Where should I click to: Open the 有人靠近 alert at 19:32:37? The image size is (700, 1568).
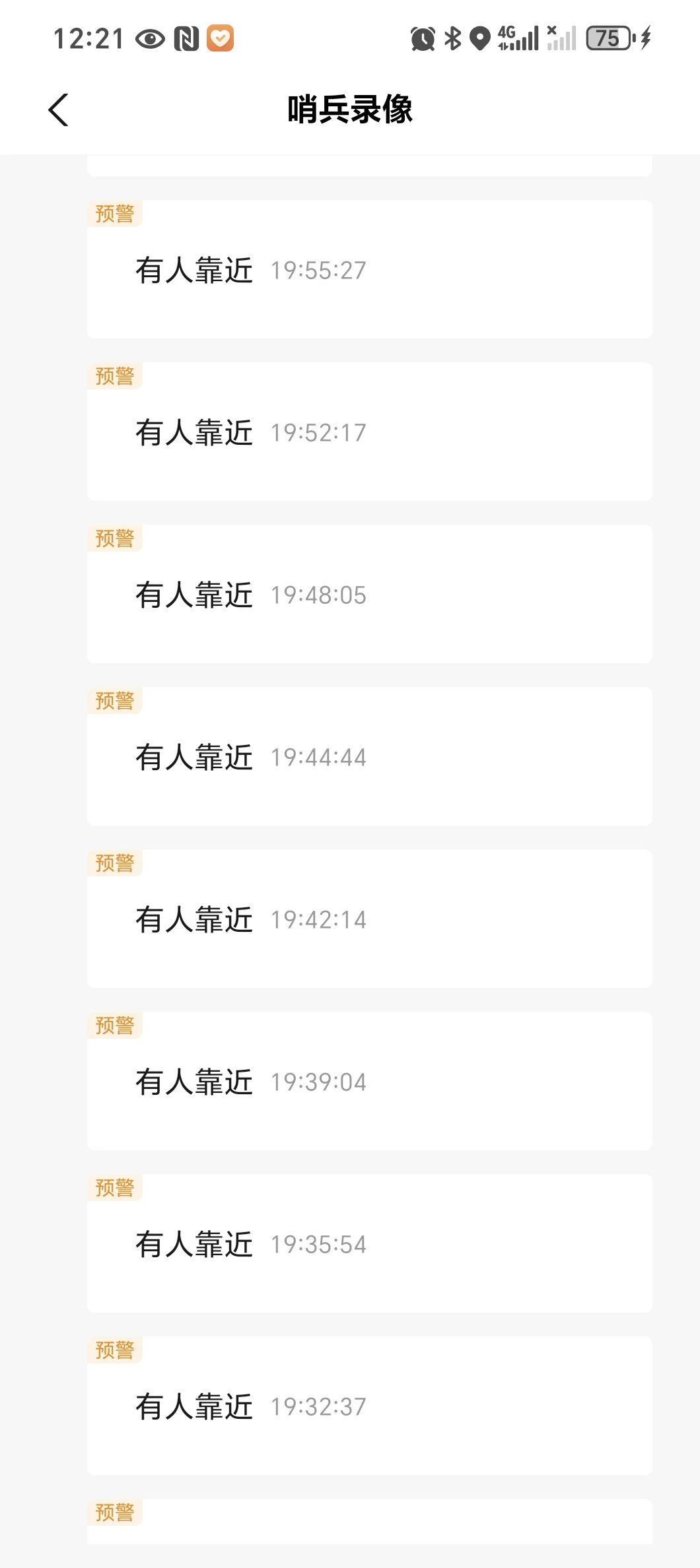(370, 1406)
